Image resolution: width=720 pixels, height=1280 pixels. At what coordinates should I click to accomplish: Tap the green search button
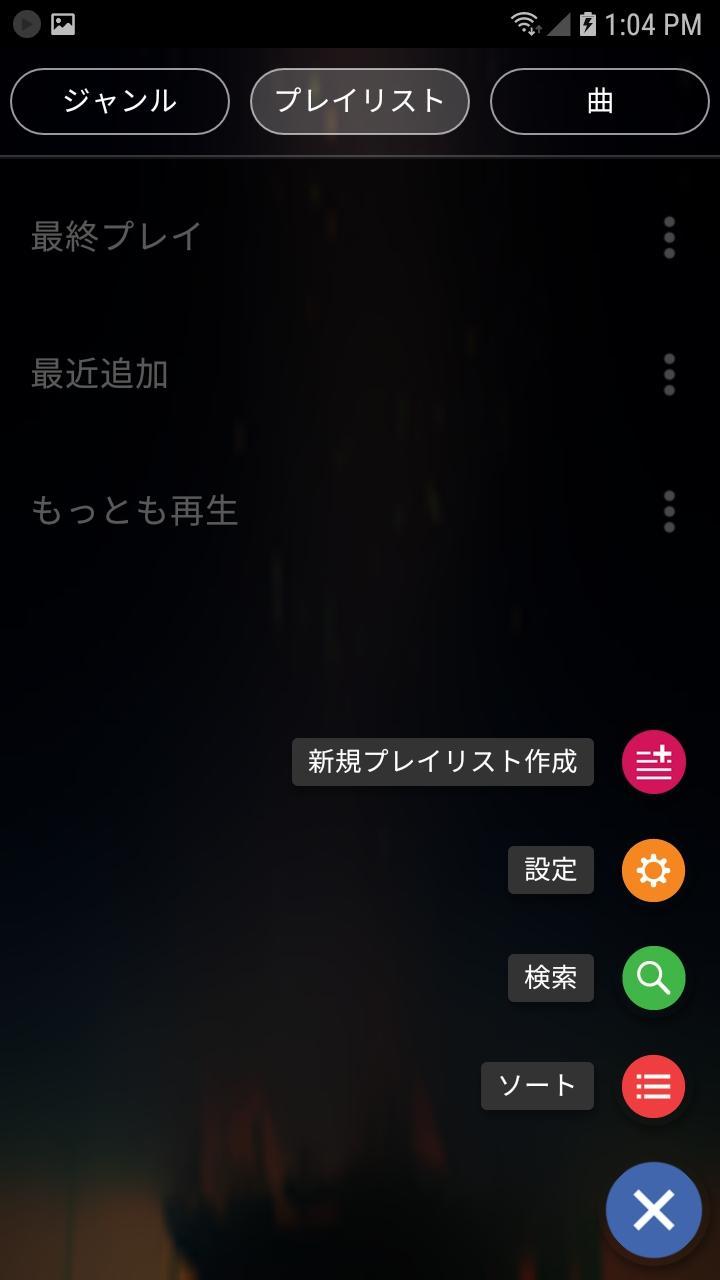654,978
